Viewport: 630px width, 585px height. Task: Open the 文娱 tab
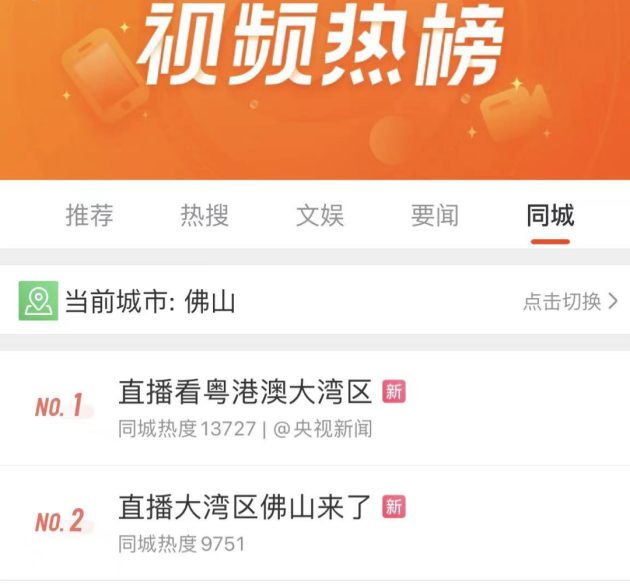tap(320, 214)
